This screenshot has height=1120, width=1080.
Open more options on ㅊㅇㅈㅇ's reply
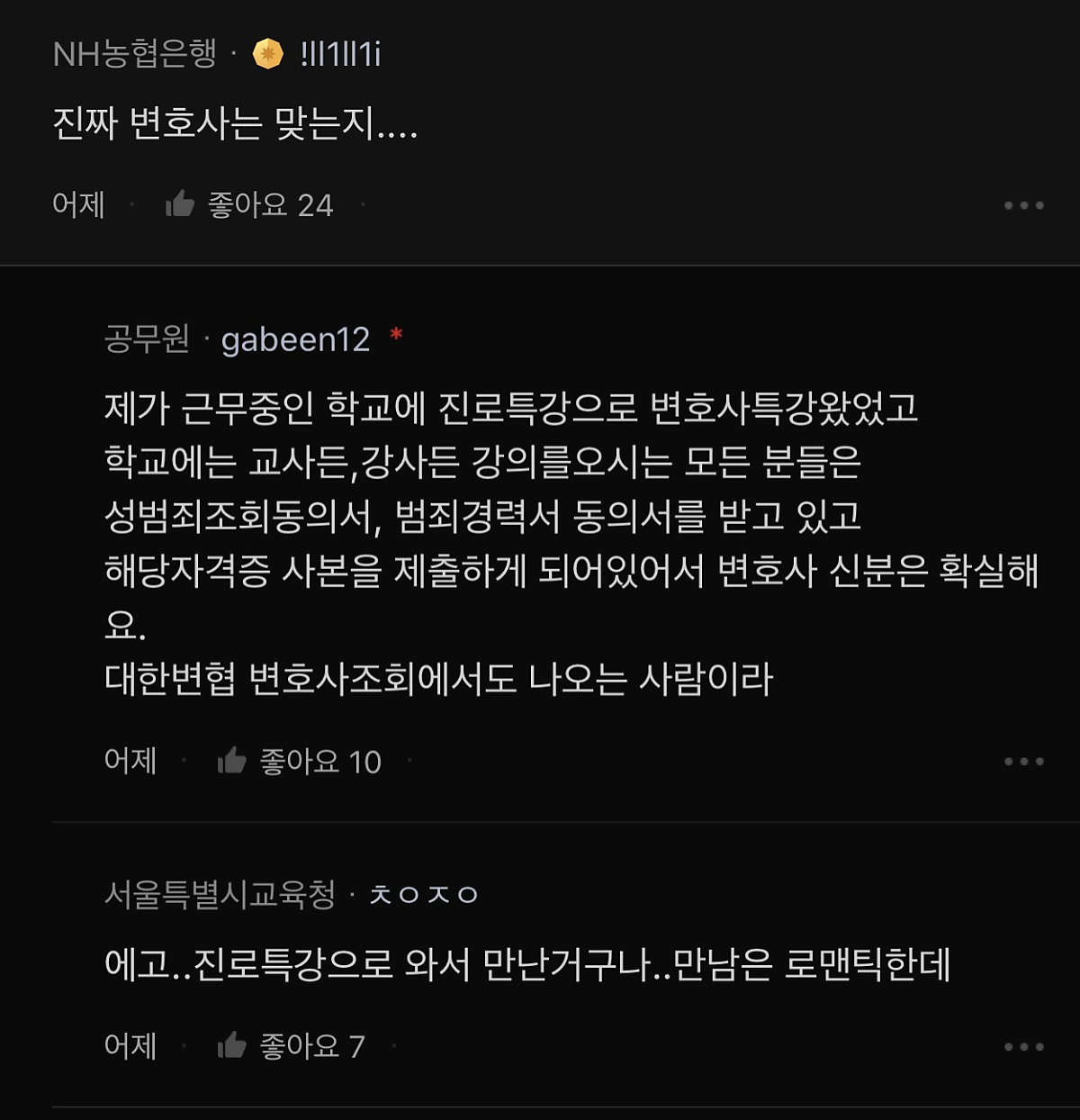pos(1023,1046)
